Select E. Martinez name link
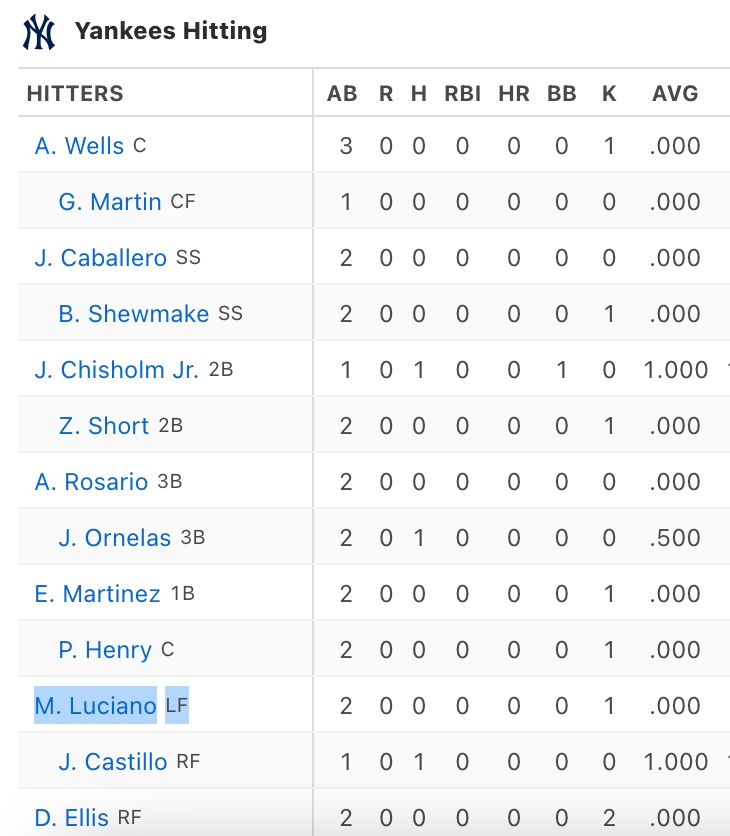This screenshot has height=836, width=730. [97, 594]
